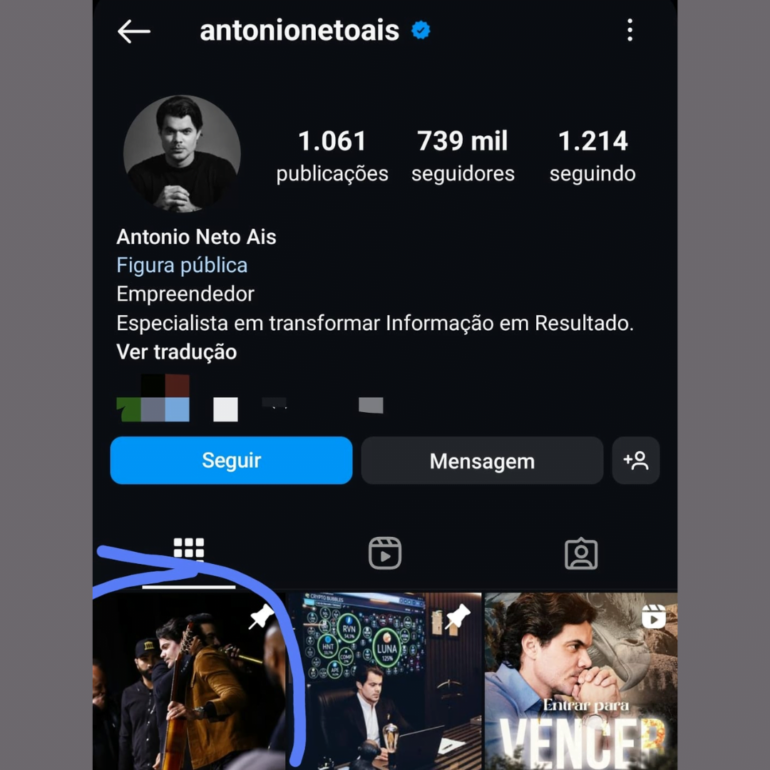
Task: Follow the account with Seguir
Action: 231,461
